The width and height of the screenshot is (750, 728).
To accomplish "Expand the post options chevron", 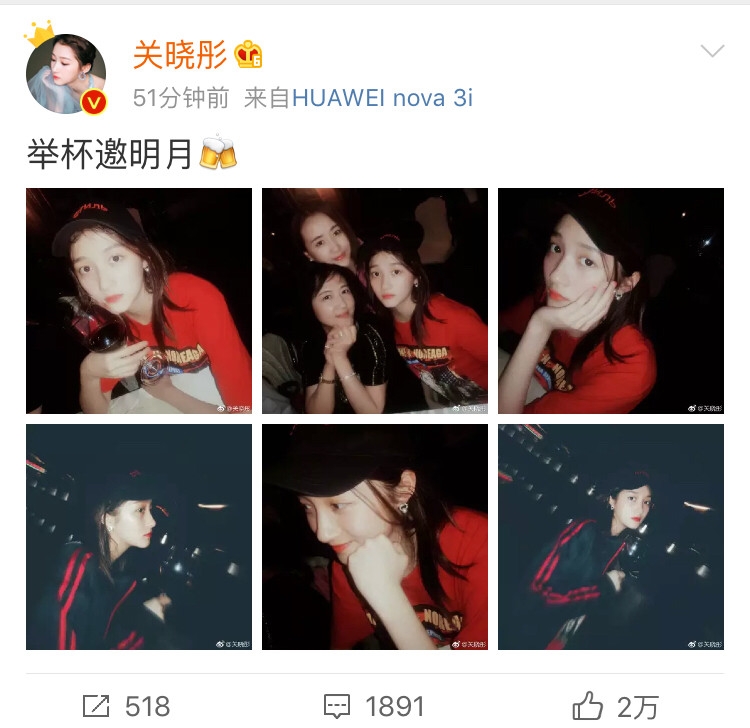I will (x=712, y=52).
